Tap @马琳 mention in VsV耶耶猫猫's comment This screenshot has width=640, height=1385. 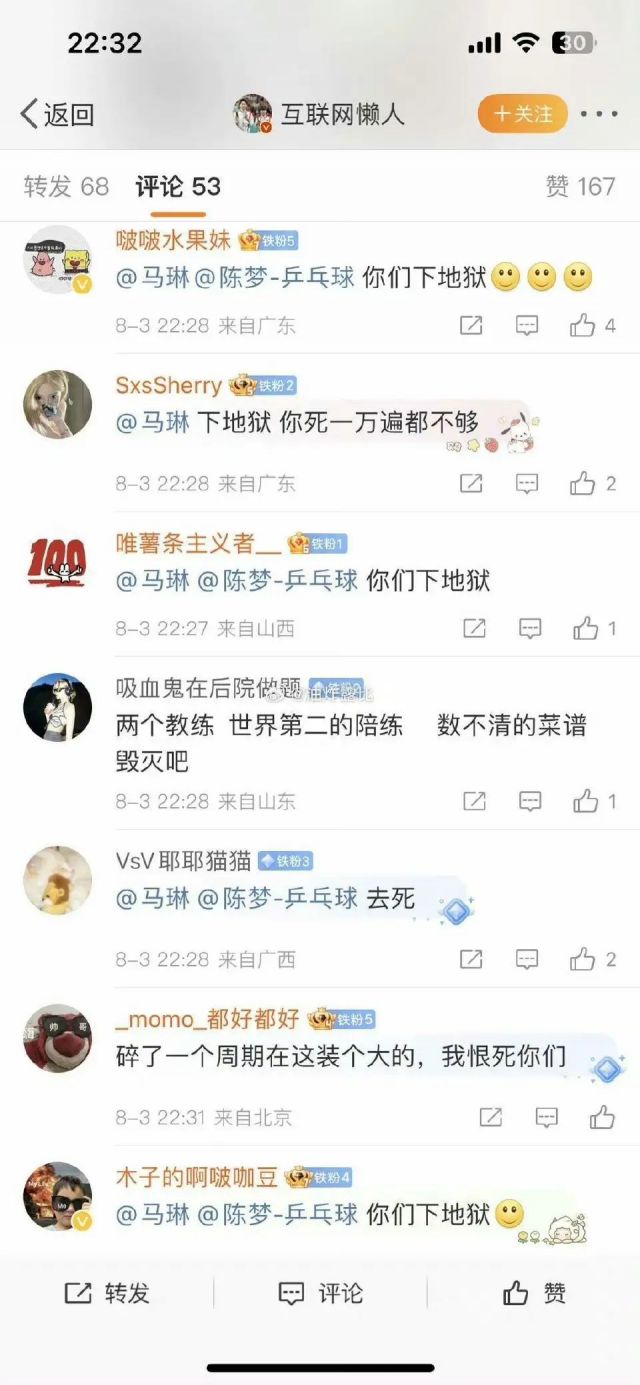(153, 899)
